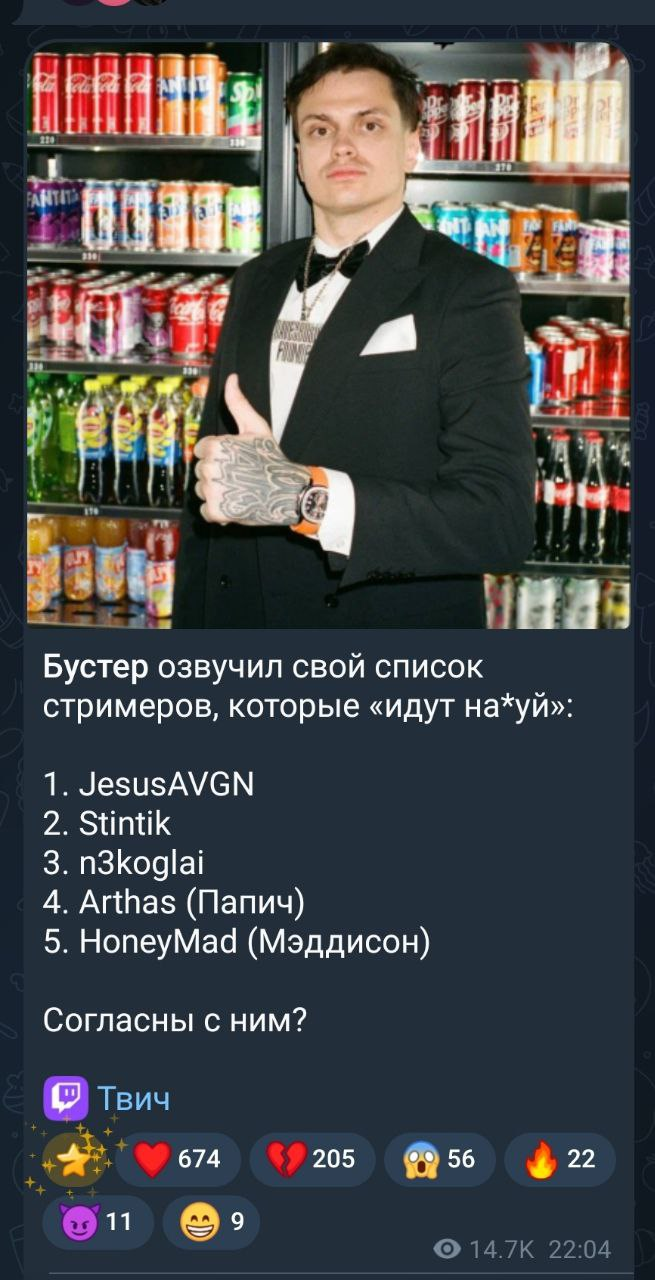655x1280 pixels.
Task: React with the red heart (674)
Action: (177, 1159)
